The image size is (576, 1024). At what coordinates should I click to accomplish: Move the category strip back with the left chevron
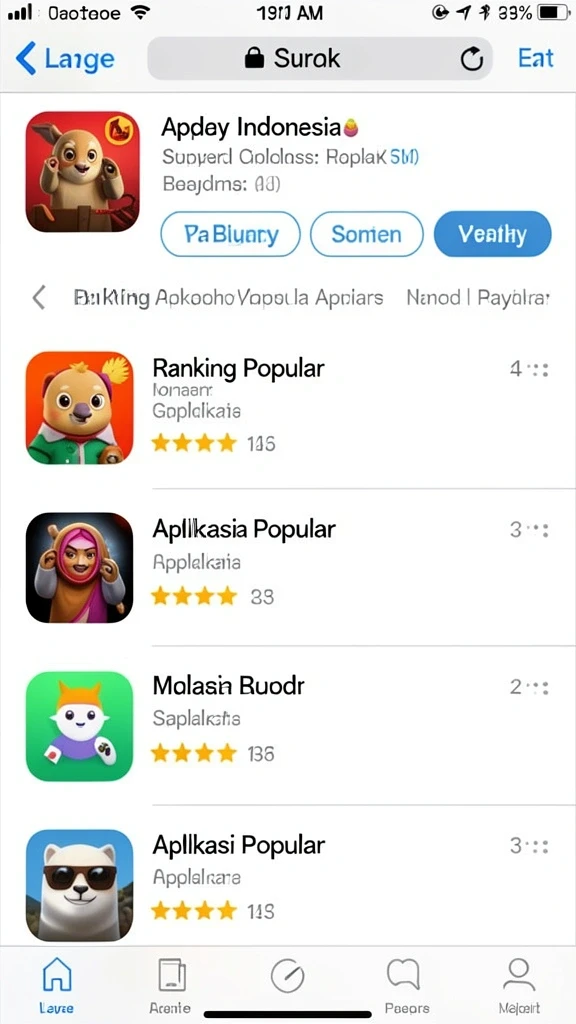[x=39, y=298]
